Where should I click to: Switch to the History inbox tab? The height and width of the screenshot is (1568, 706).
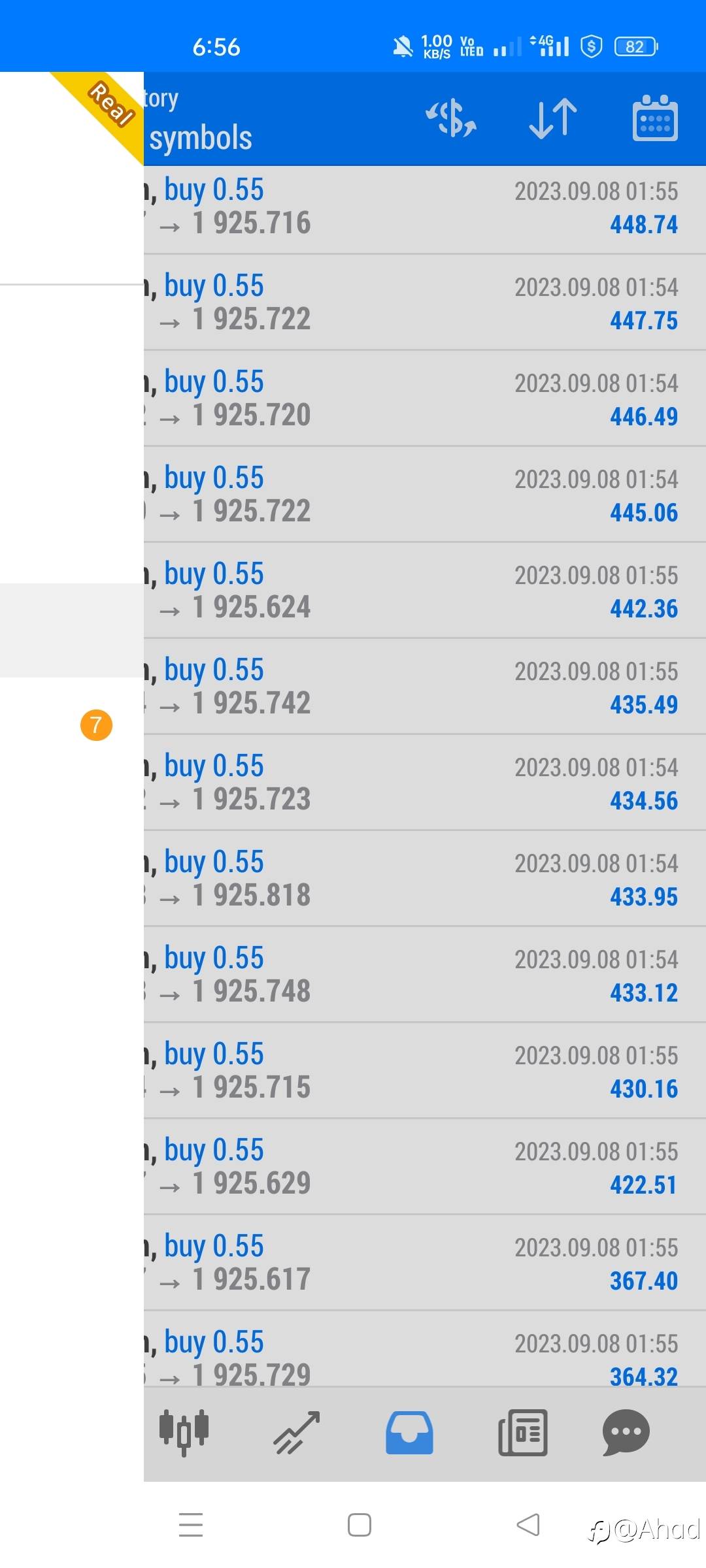[x=409, y=1433]
